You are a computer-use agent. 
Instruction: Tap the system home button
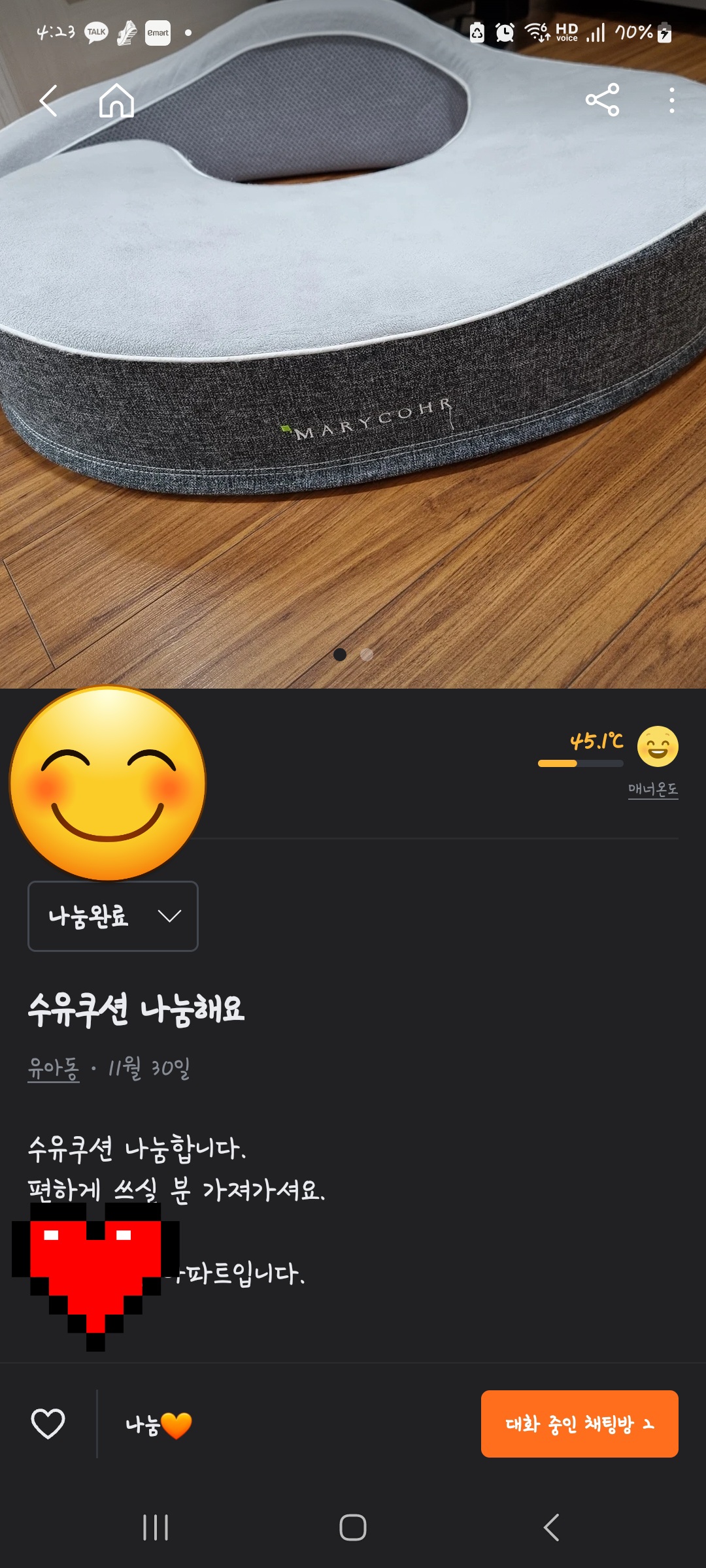click(353, 1527)
